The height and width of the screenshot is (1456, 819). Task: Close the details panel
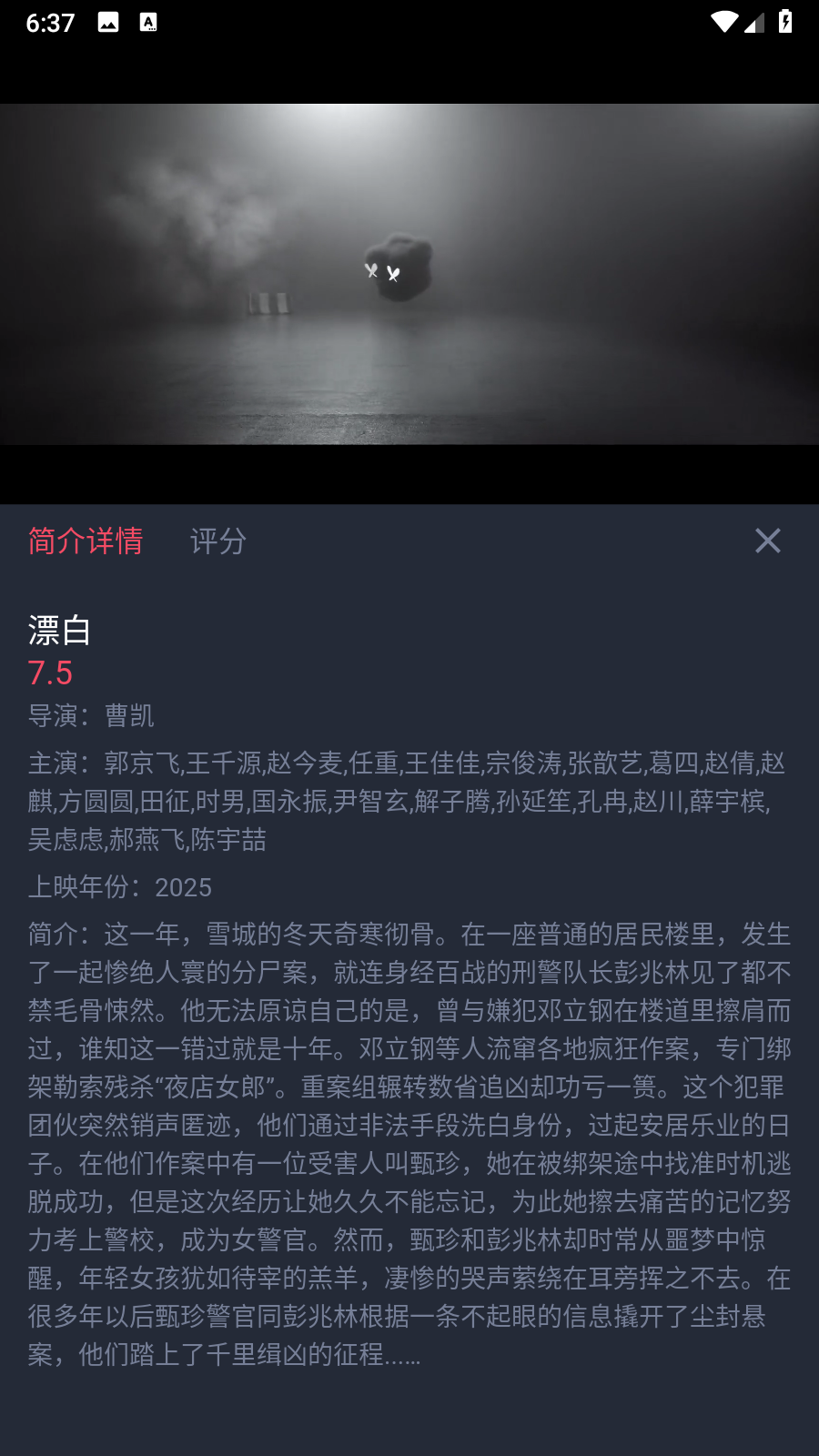(767, 541)
